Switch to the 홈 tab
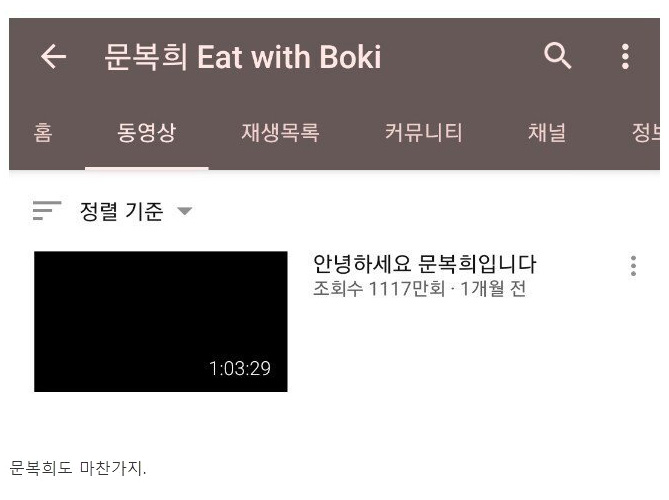The height and width of the screenshot is (500, 669). (x=43, y=133)
